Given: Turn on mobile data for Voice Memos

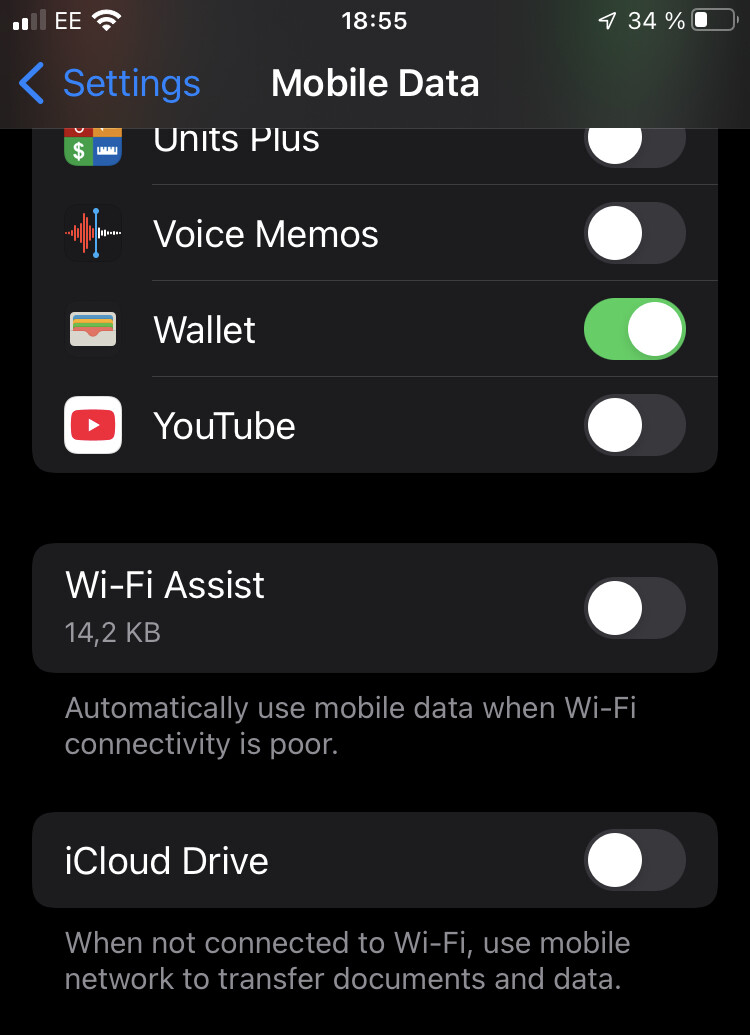Looking at the screenshot, I should tap(634, 234).
